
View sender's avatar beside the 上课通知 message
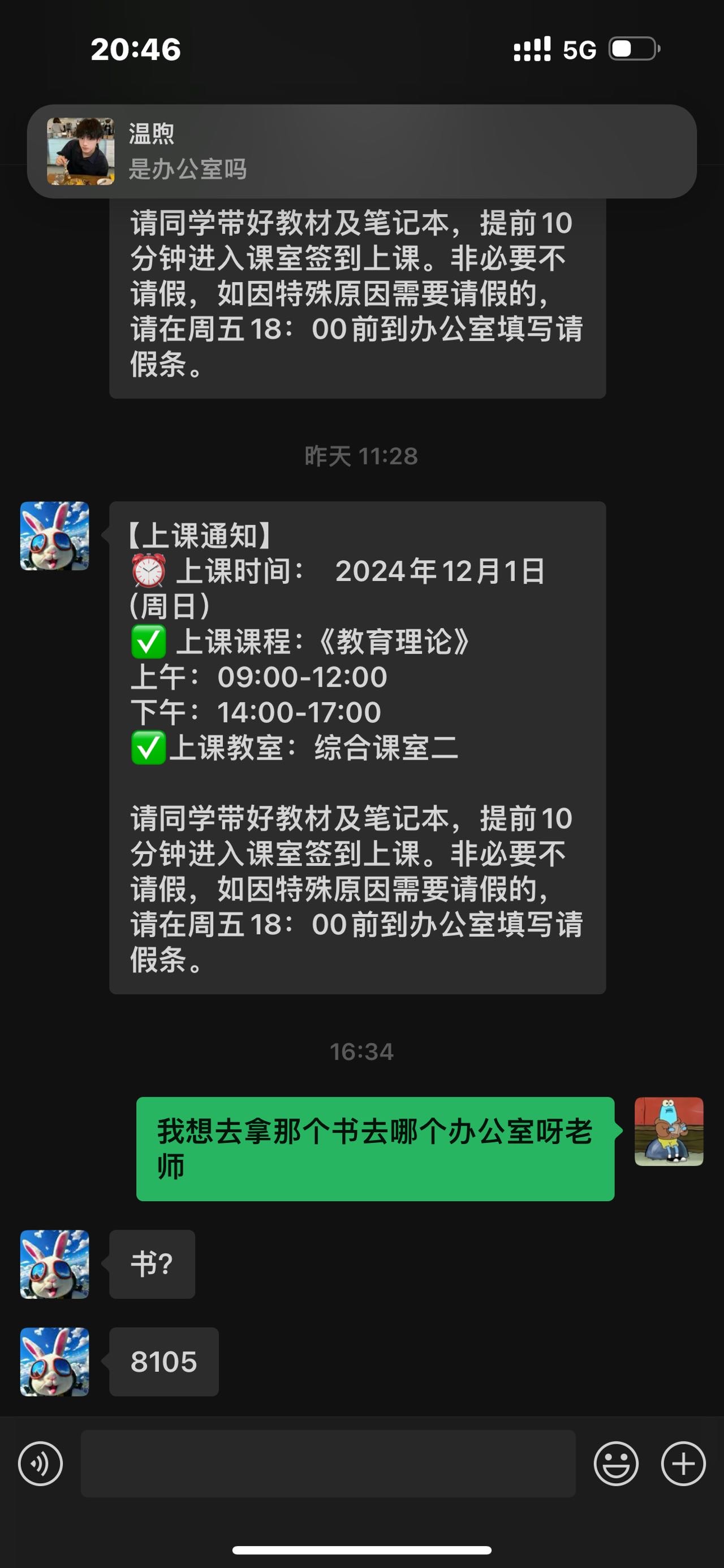point(55,536)
